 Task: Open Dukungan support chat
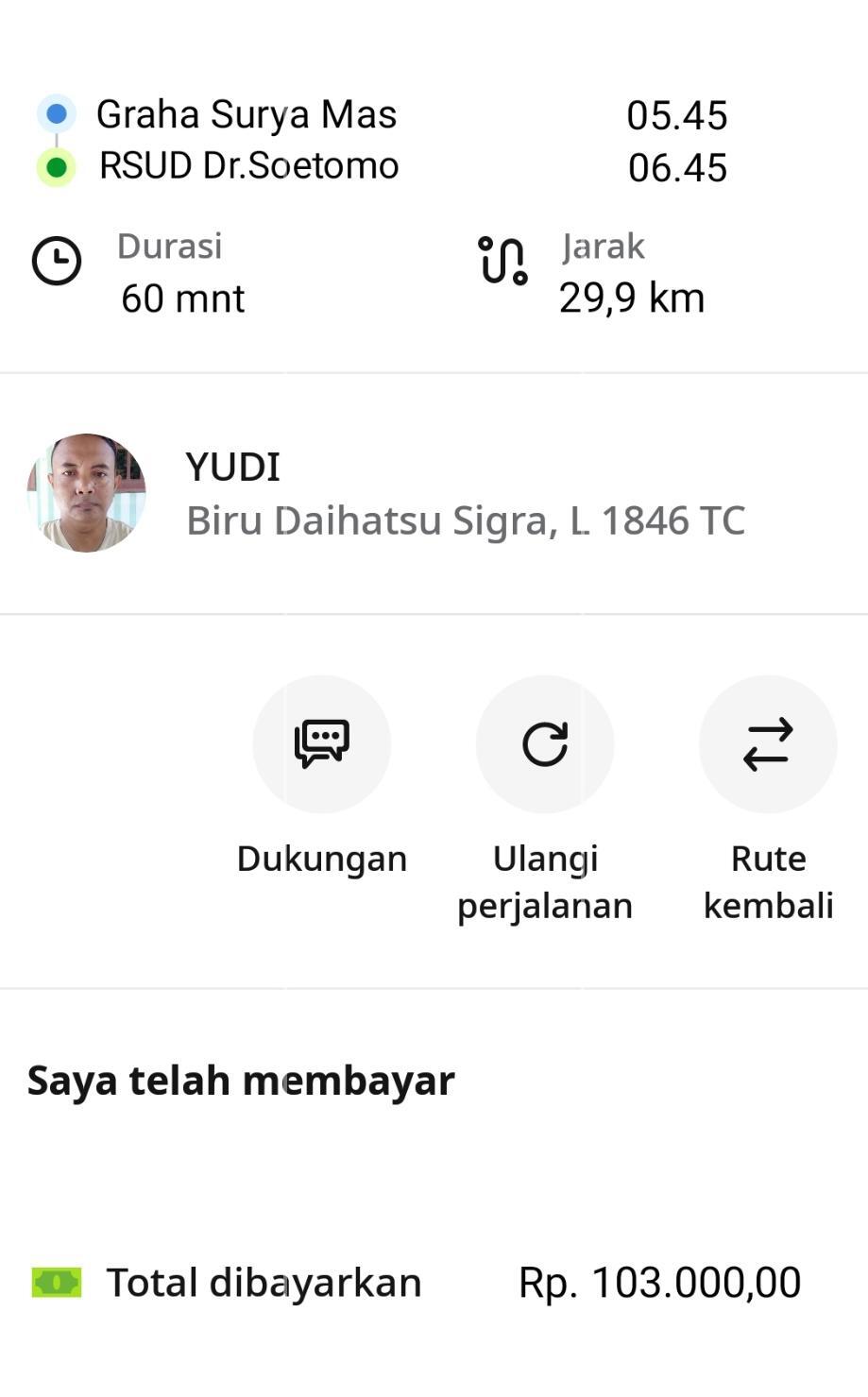[322, 744]
